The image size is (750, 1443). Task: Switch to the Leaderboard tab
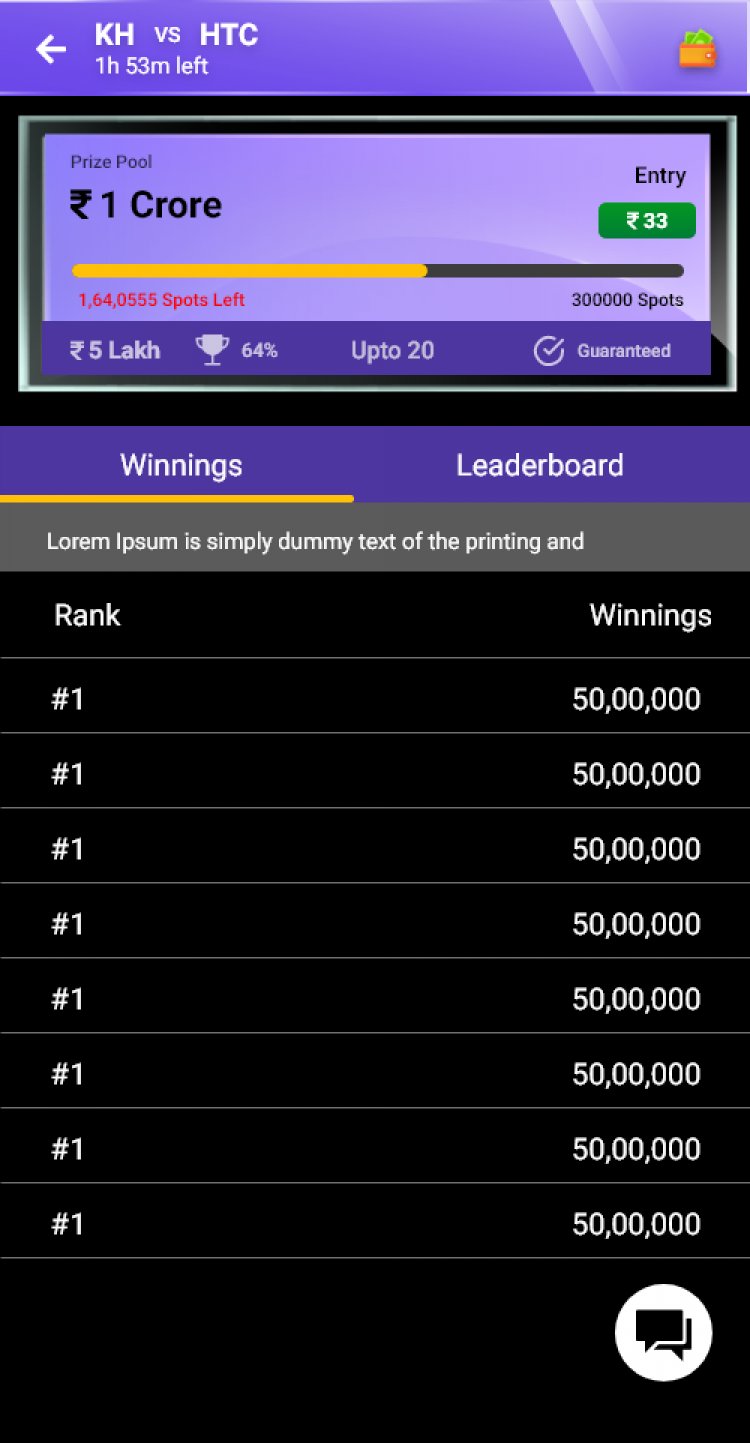tap(539, 465)
